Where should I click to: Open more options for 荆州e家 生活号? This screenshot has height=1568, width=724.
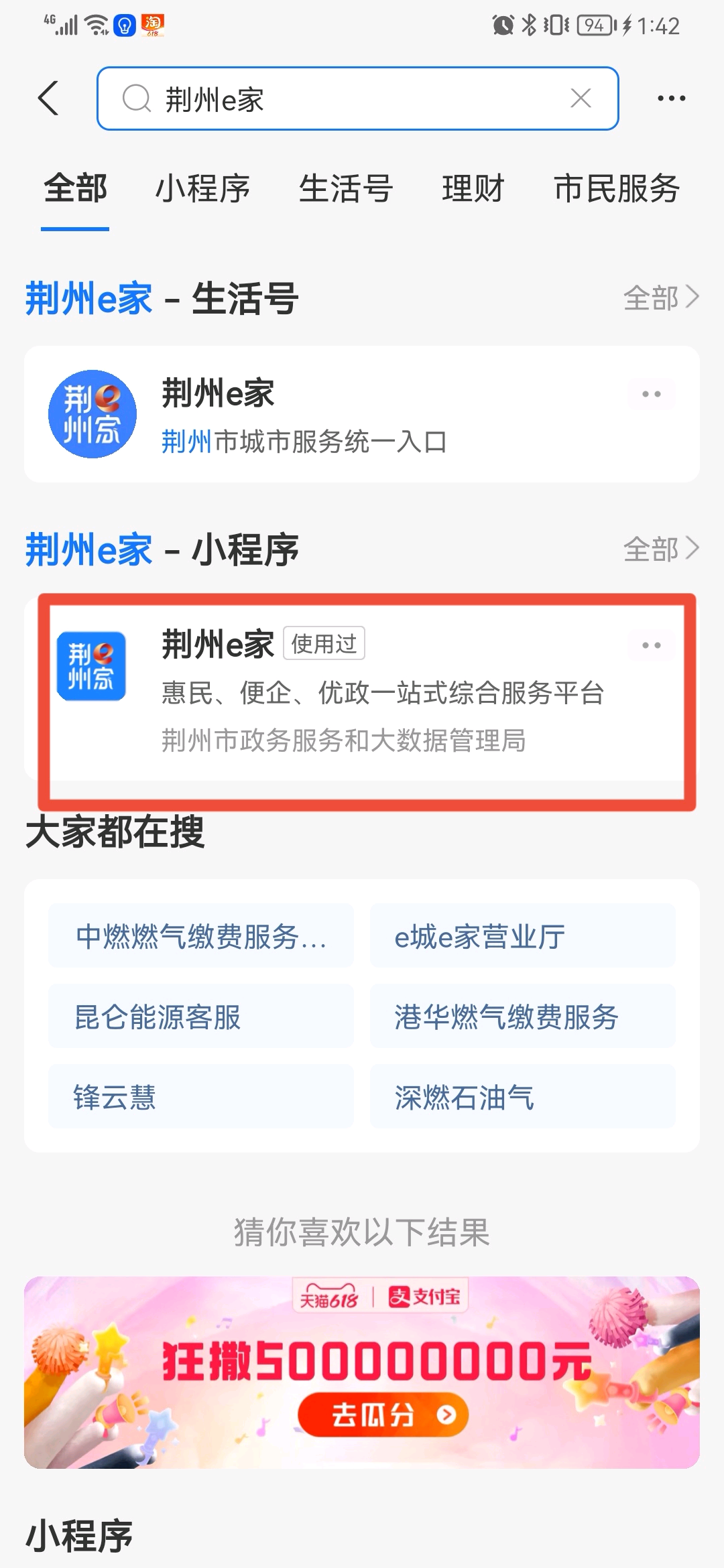click(x=651, y=394)
